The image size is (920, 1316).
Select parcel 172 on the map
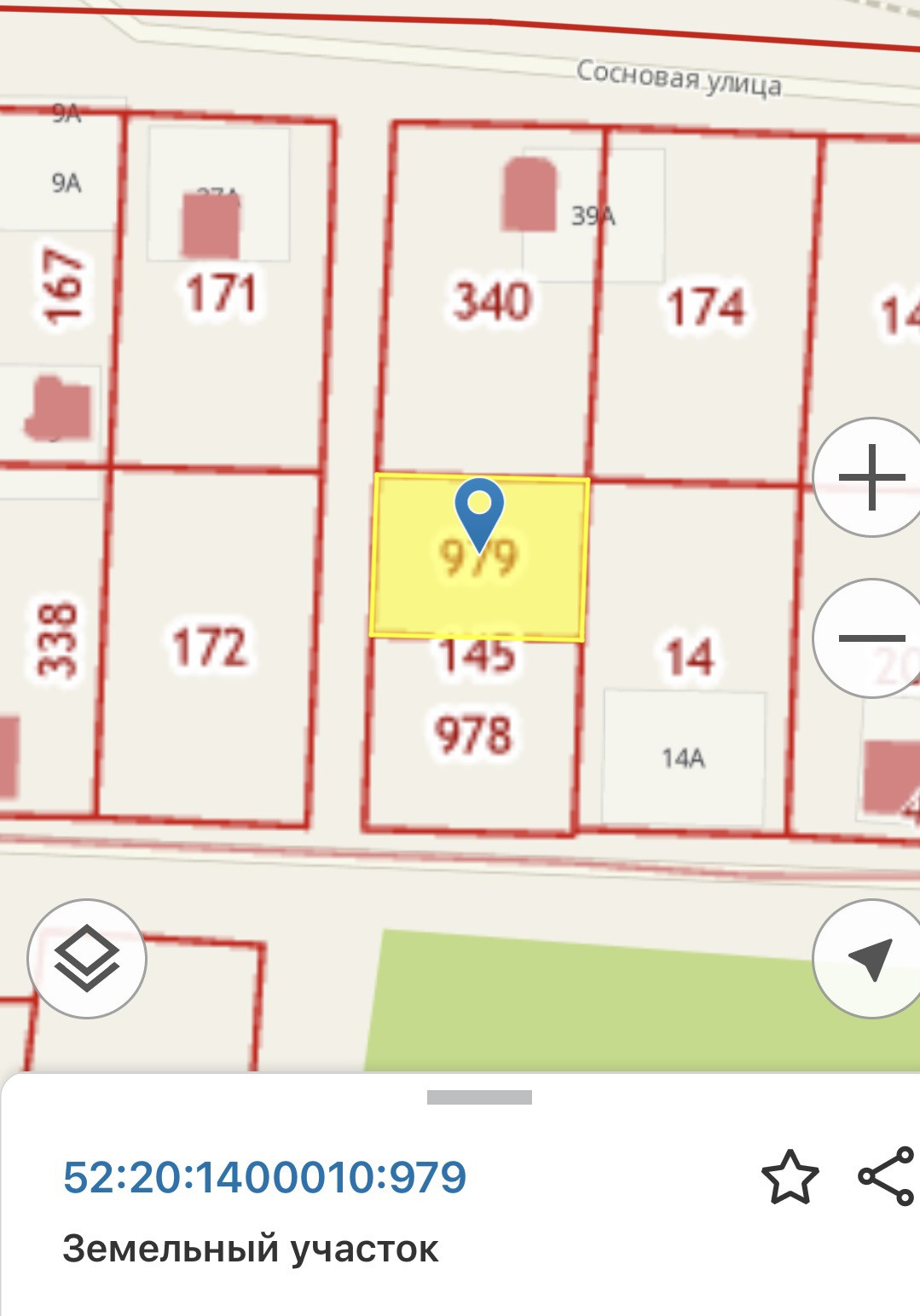(x=209, y=648)
